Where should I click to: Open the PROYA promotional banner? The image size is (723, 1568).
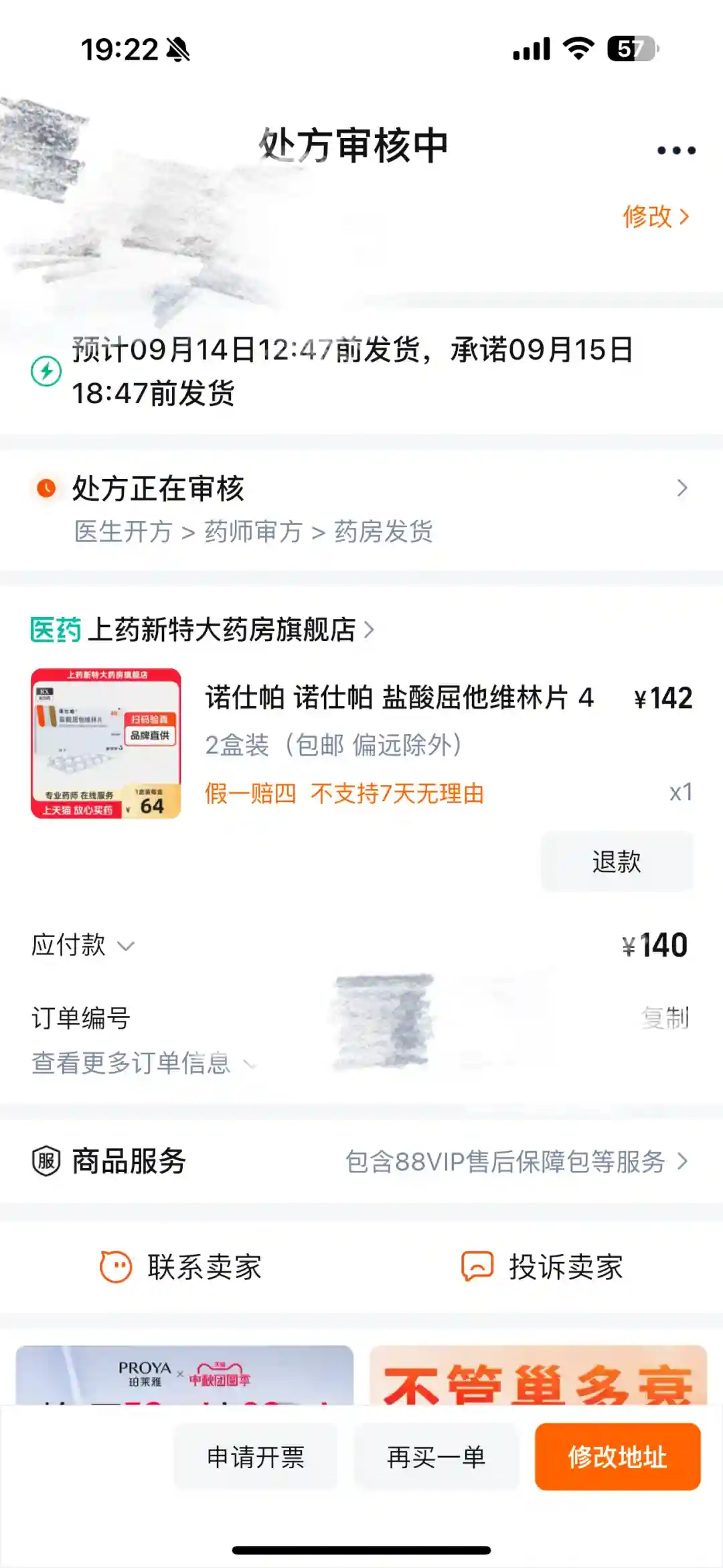[x=184, y=1374]
